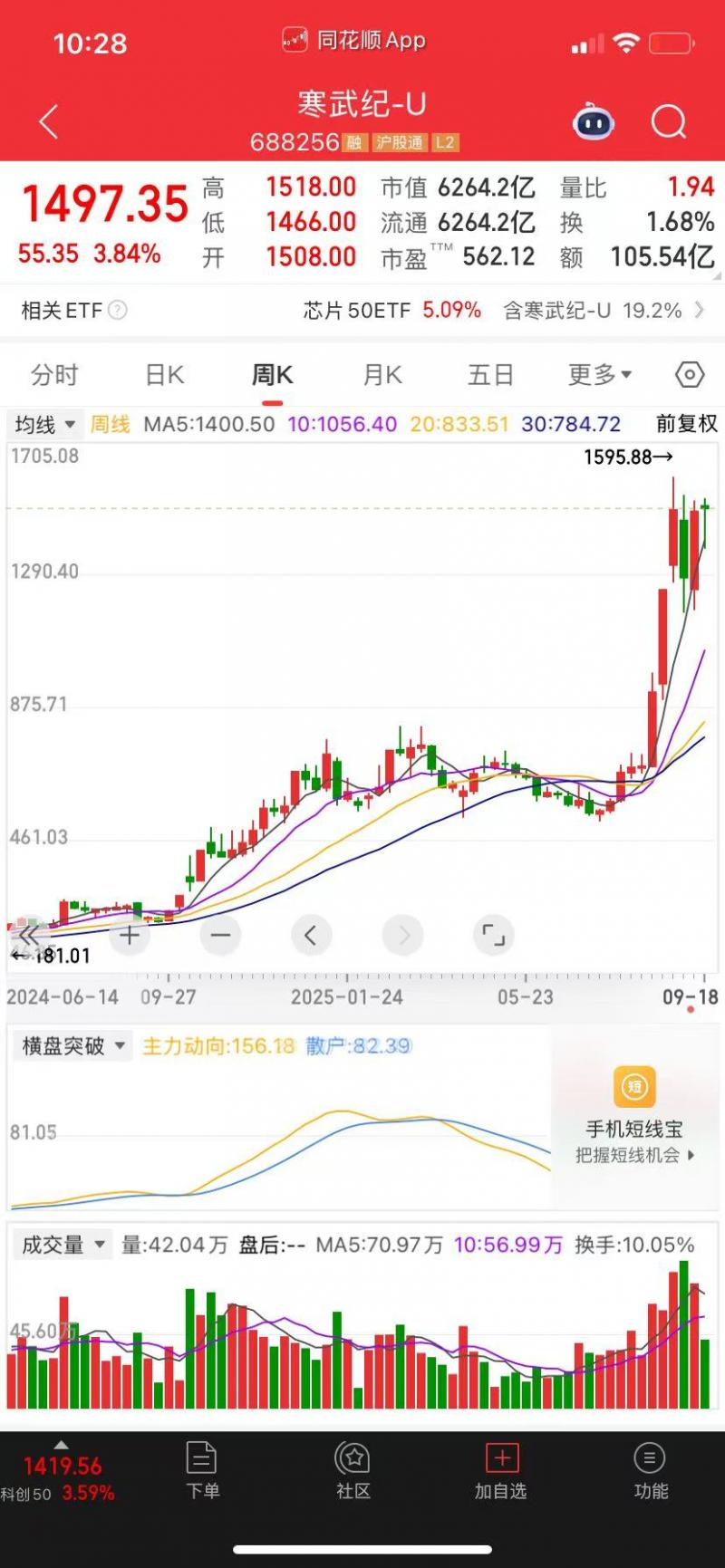Move chart to the previous period arrow
Viewport: 725px width, 1568px height.
tap(311, 935)
